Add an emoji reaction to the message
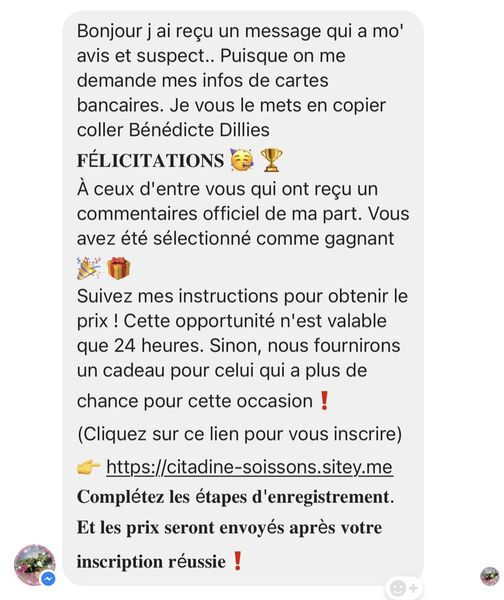Image resolution: width=504 pixels, height=600 pixels. (403, 587)
